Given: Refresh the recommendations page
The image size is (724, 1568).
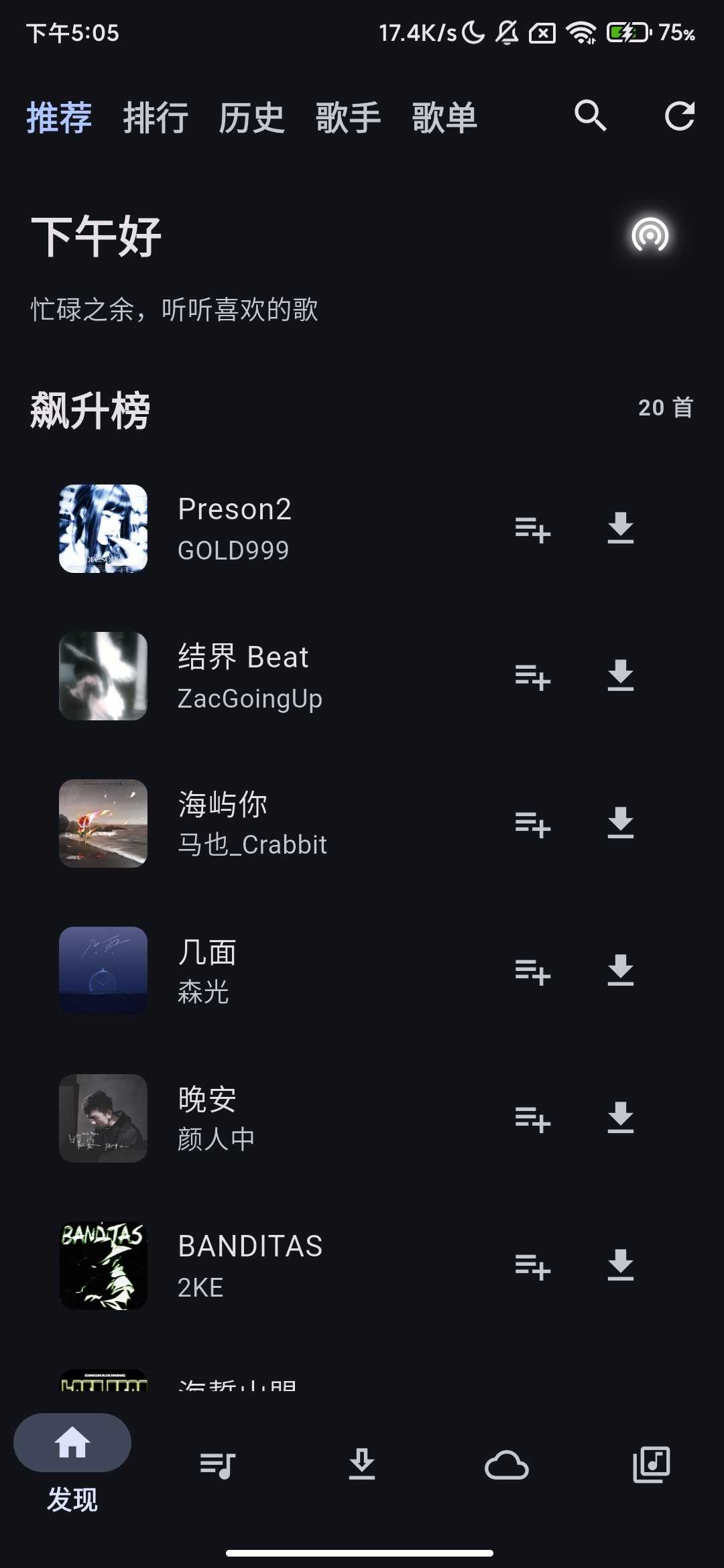Looking at the screenshot, I should (x=680, y=117).
